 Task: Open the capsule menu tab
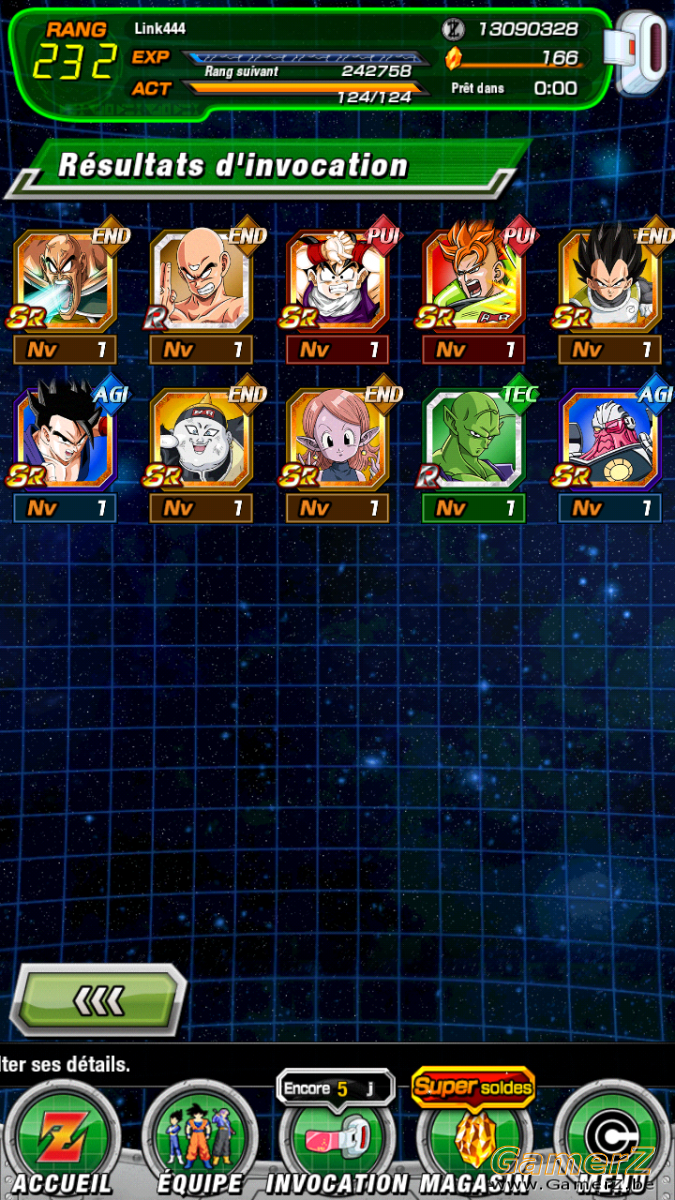(x=612, y=1140)
